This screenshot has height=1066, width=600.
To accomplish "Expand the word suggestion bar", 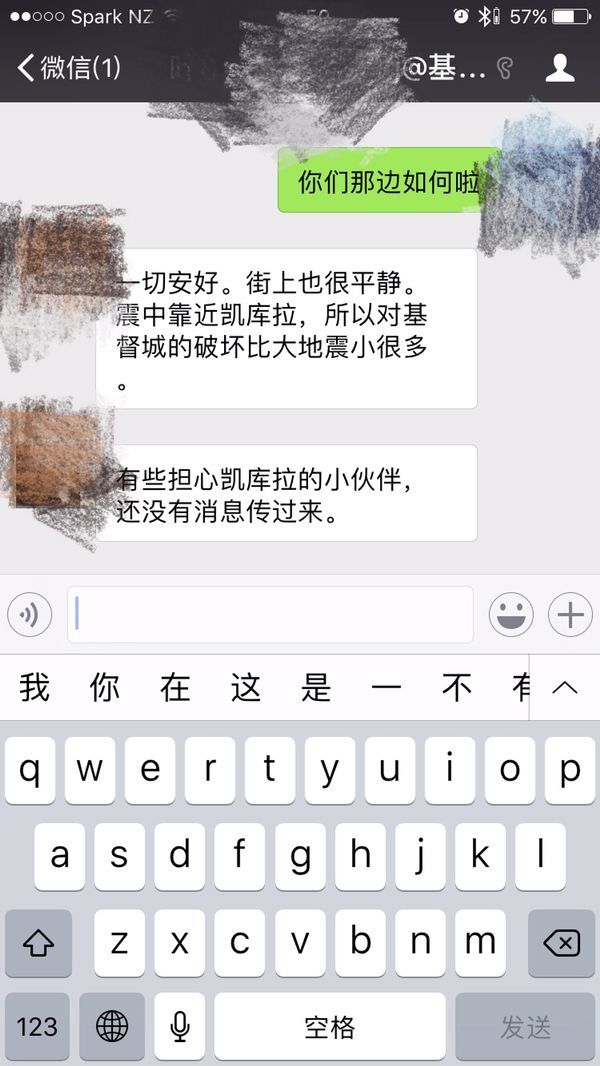I will tap(565, 688).
